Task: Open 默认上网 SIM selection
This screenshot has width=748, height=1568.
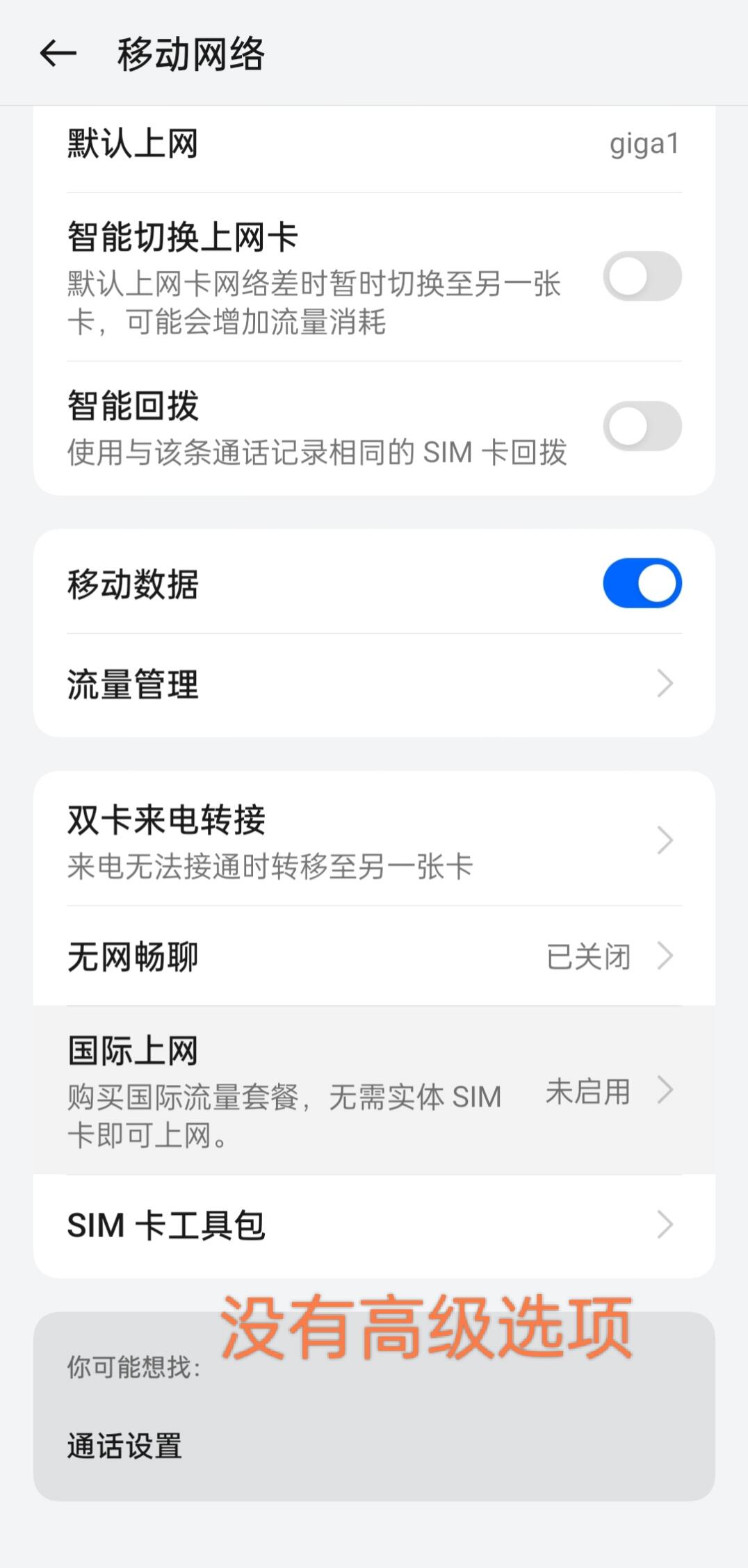Action: coord(374,145)
